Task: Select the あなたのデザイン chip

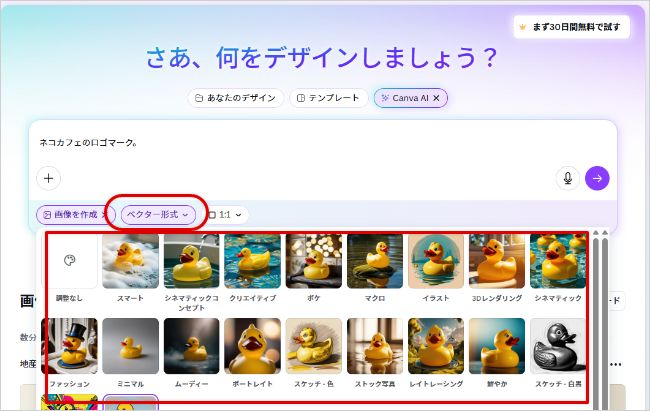Action: 237,98
